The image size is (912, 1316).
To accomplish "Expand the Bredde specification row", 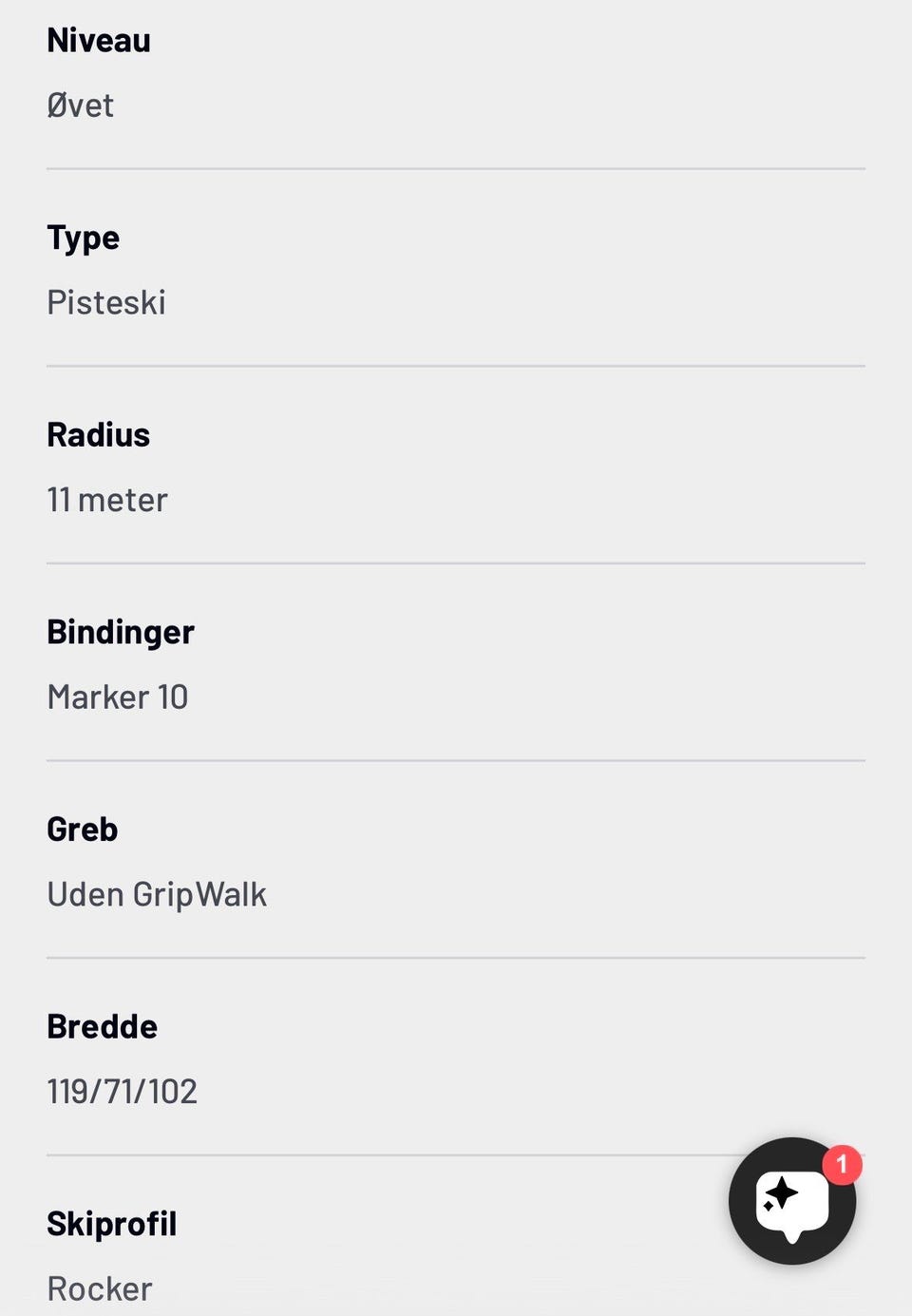I will (102, 1026).
